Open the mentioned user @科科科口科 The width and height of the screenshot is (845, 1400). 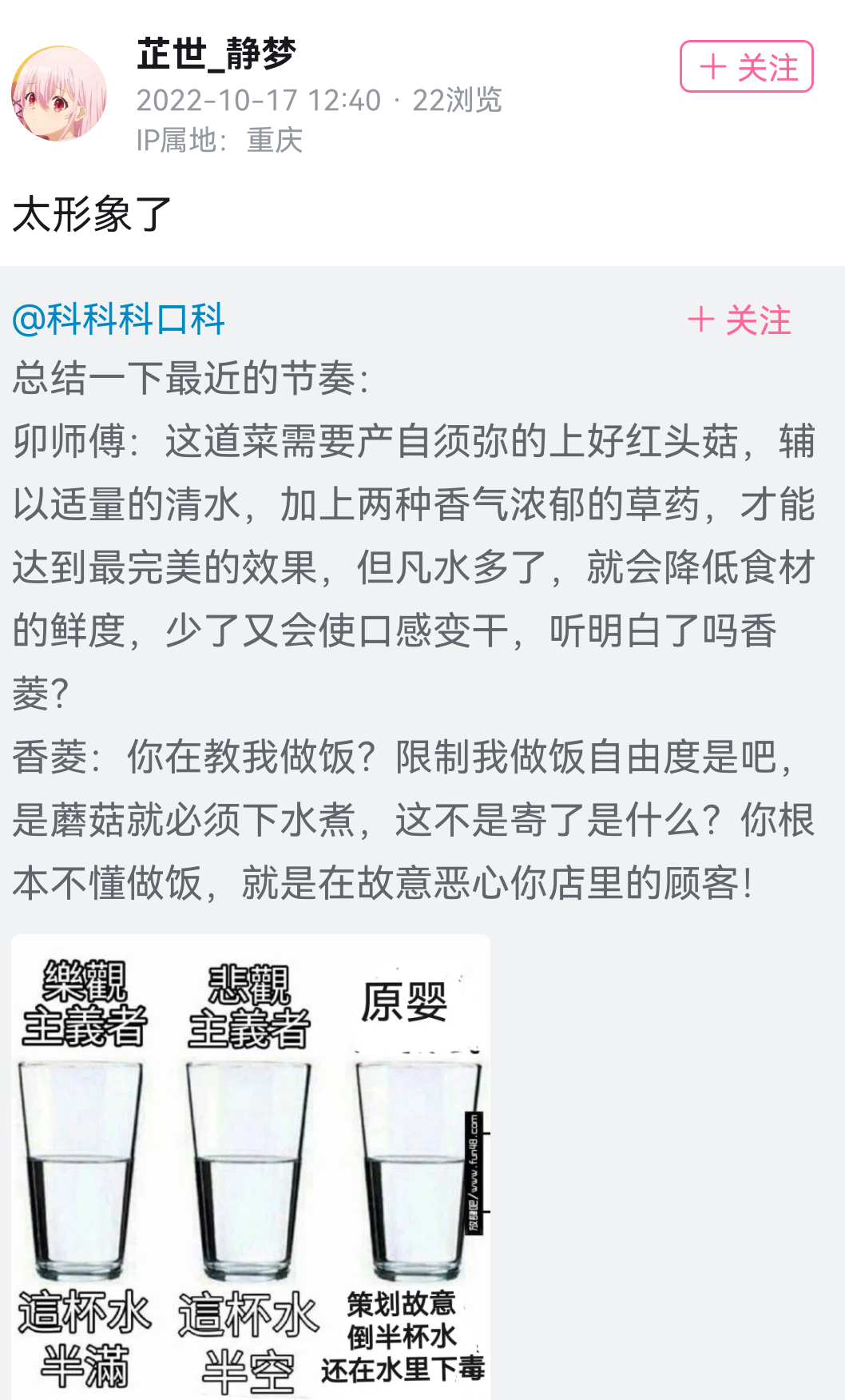click(119, 320)
